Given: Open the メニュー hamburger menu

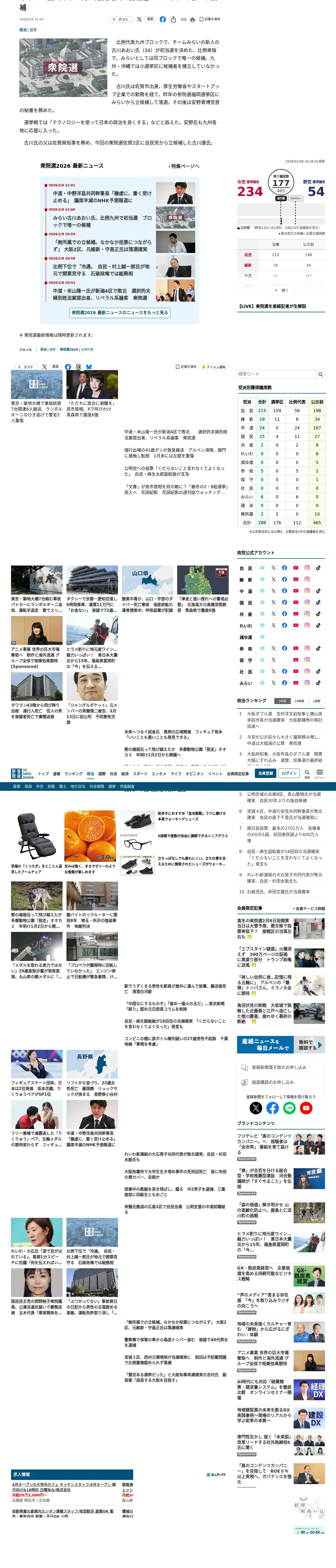Looking at the screenshot, I should [x=320, y=774].
